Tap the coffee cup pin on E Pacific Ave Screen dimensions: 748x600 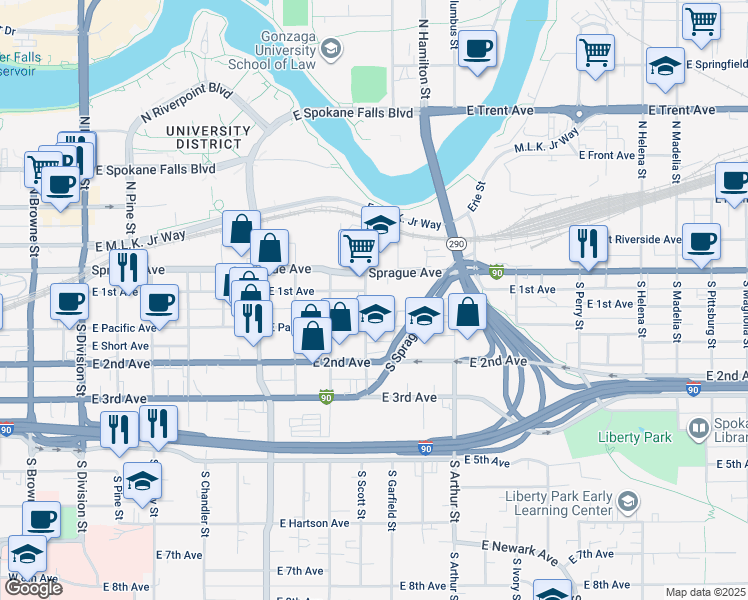[160, 307]
